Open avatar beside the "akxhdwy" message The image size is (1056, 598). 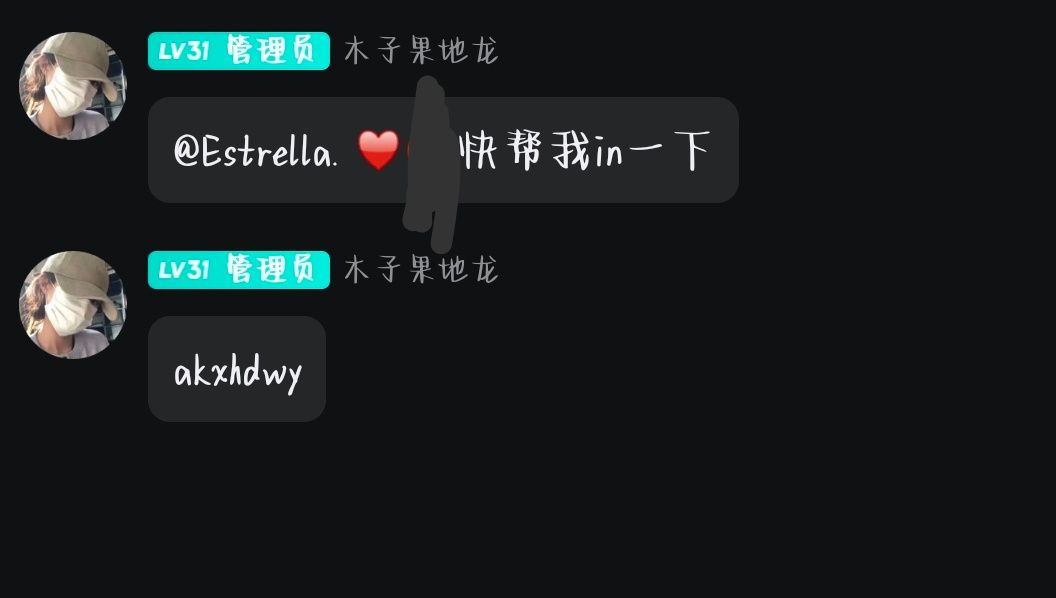73,304
